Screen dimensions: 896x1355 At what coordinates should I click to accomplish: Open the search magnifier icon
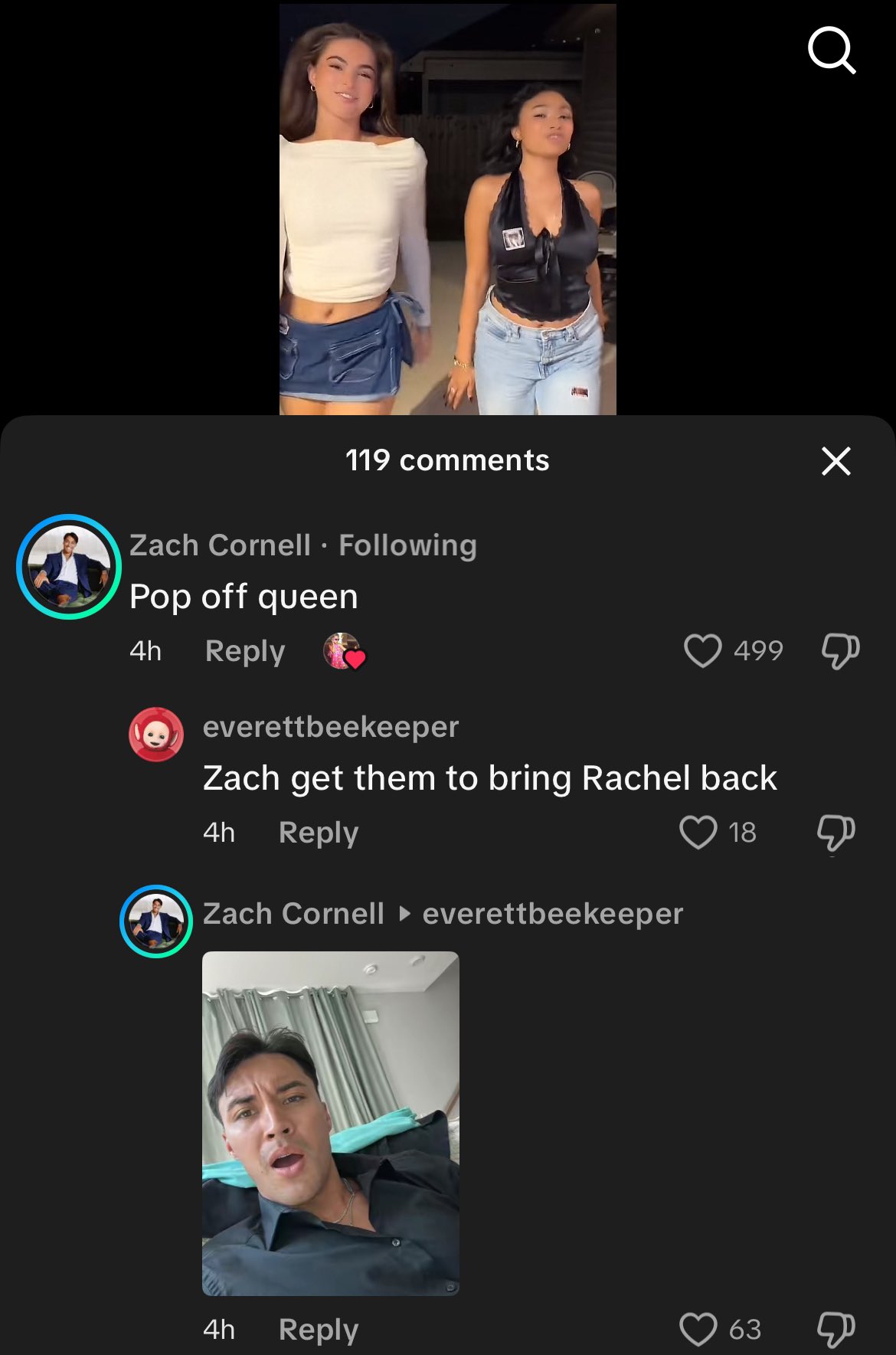tap(832, 51)
